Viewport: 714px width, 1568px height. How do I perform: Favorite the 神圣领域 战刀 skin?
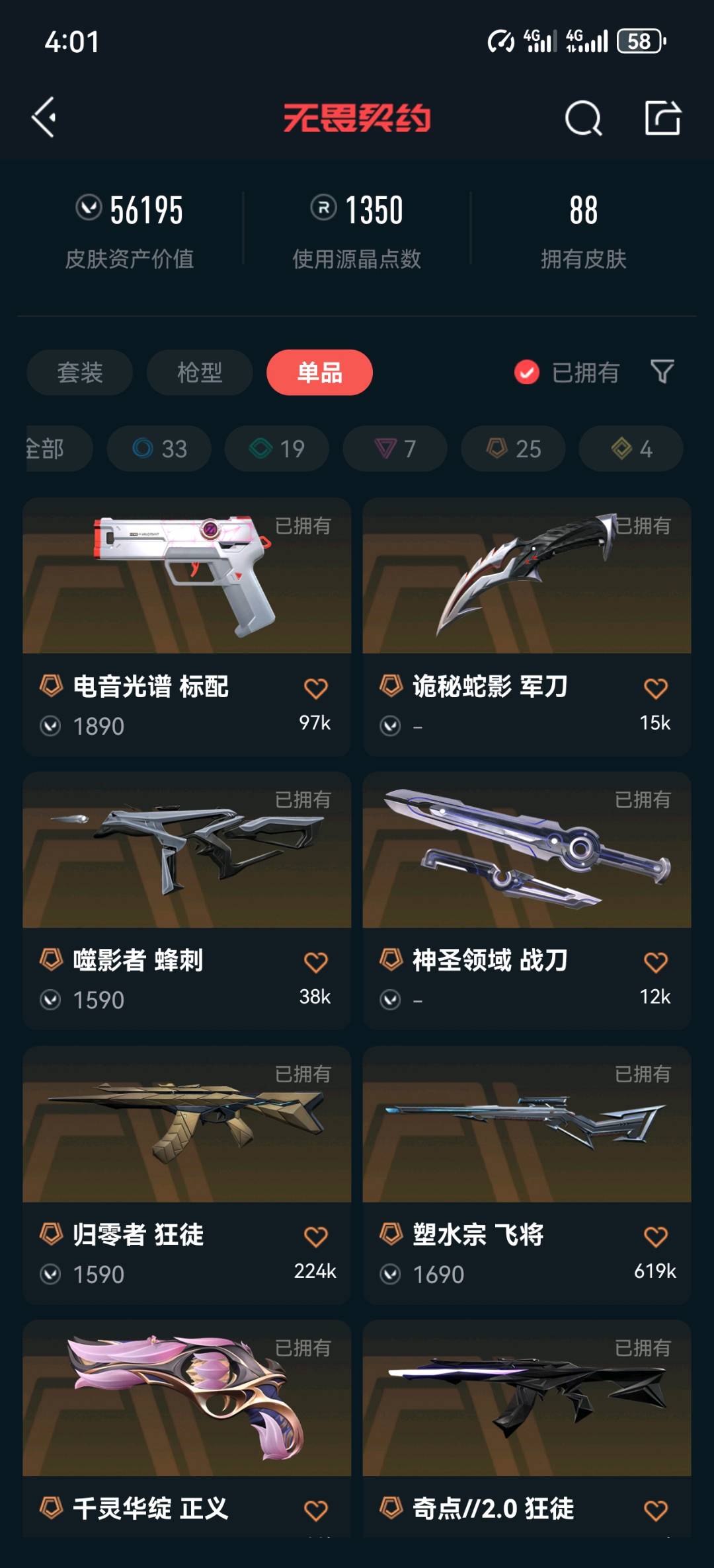(x=655, y=963)
